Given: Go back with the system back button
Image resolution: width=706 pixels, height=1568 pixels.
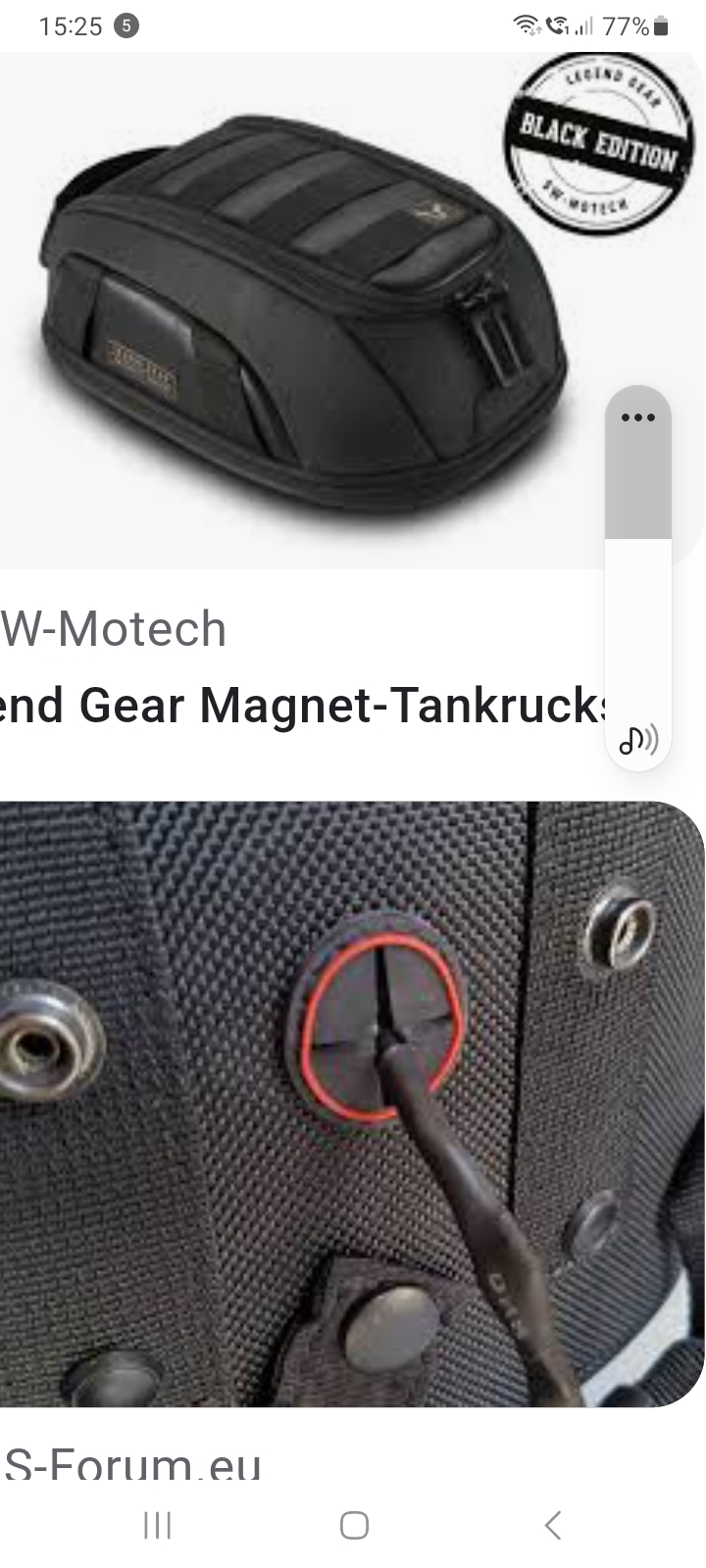Looking at the screenshot, I should tap(552, 1525).
